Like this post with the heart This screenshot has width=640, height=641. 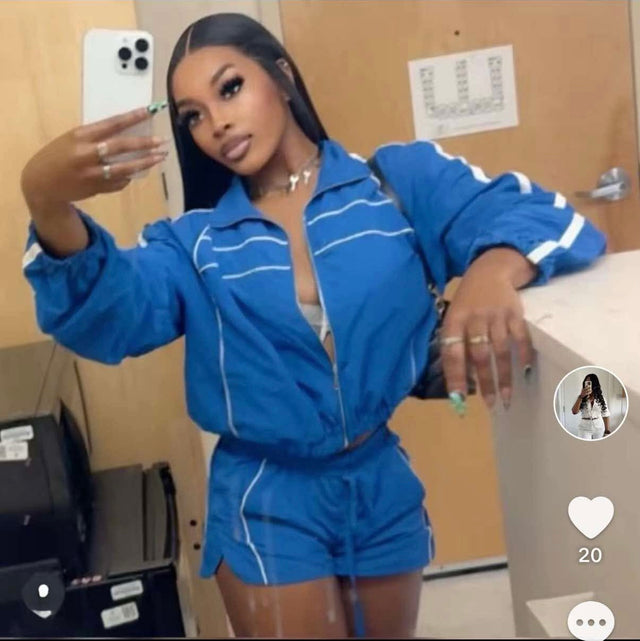(590, 516)
